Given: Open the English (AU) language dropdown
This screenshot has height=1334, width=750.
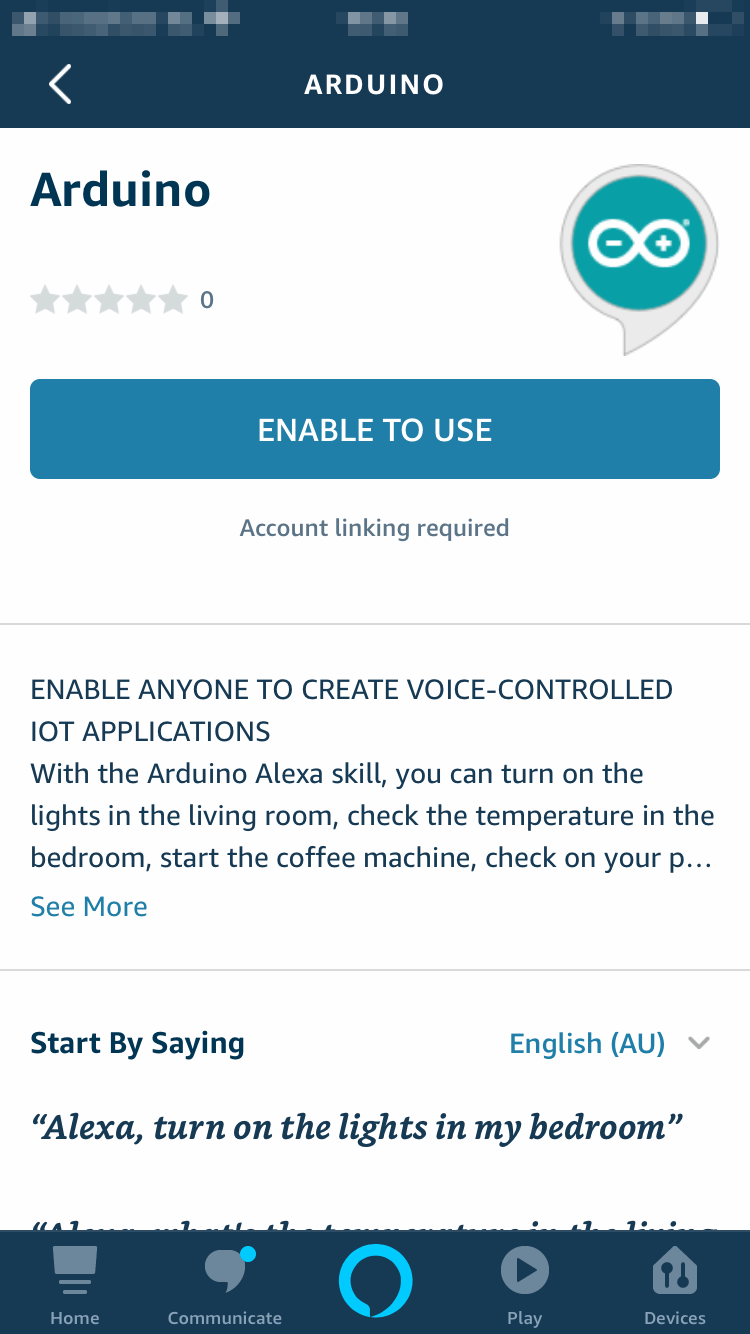Looking at the screenshot, I should pos(587,1043).
